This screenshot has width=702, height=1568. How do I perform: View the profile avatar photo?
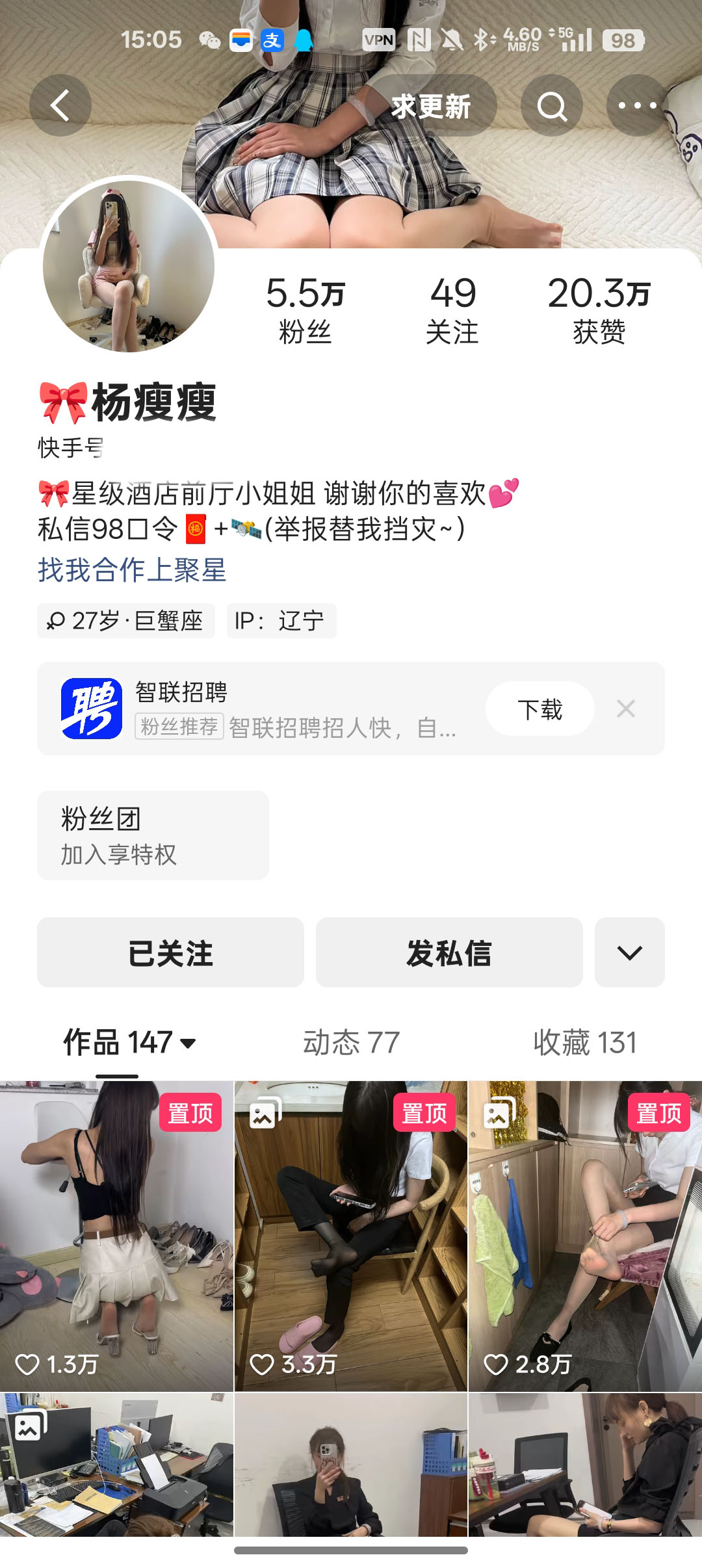pos(129,266)
